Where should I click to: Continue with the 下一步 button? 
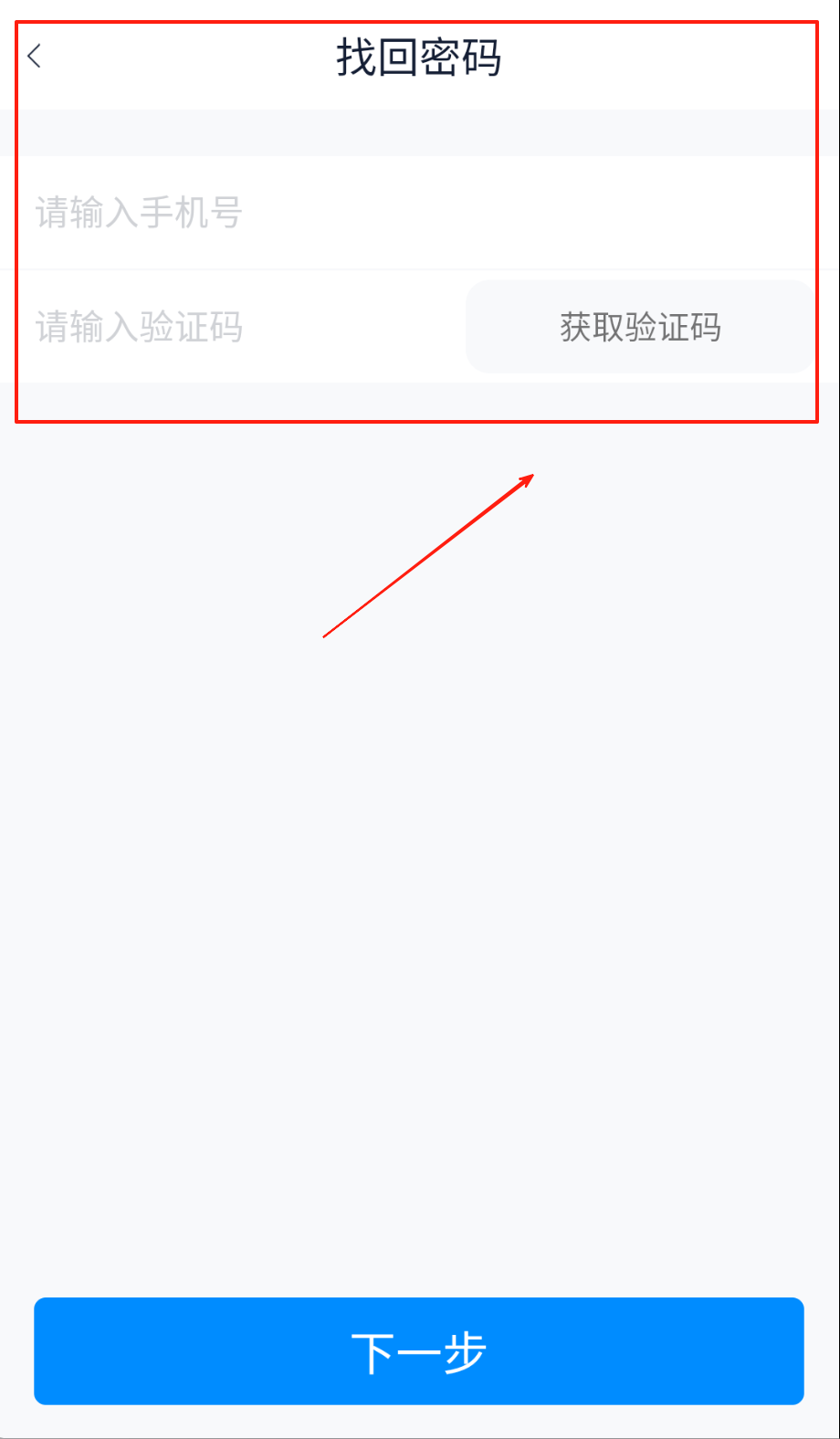pyautogui.click(x=419, y=1351)
